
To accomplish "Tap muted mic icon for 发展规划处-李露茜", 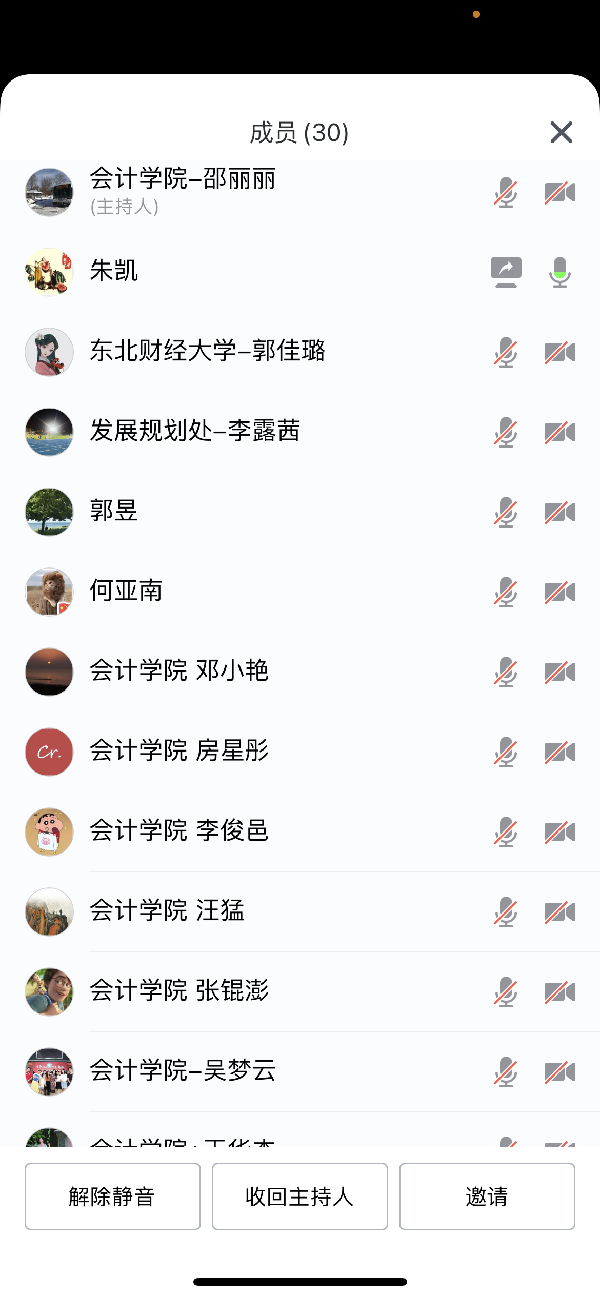I will (x=506, y=432).
